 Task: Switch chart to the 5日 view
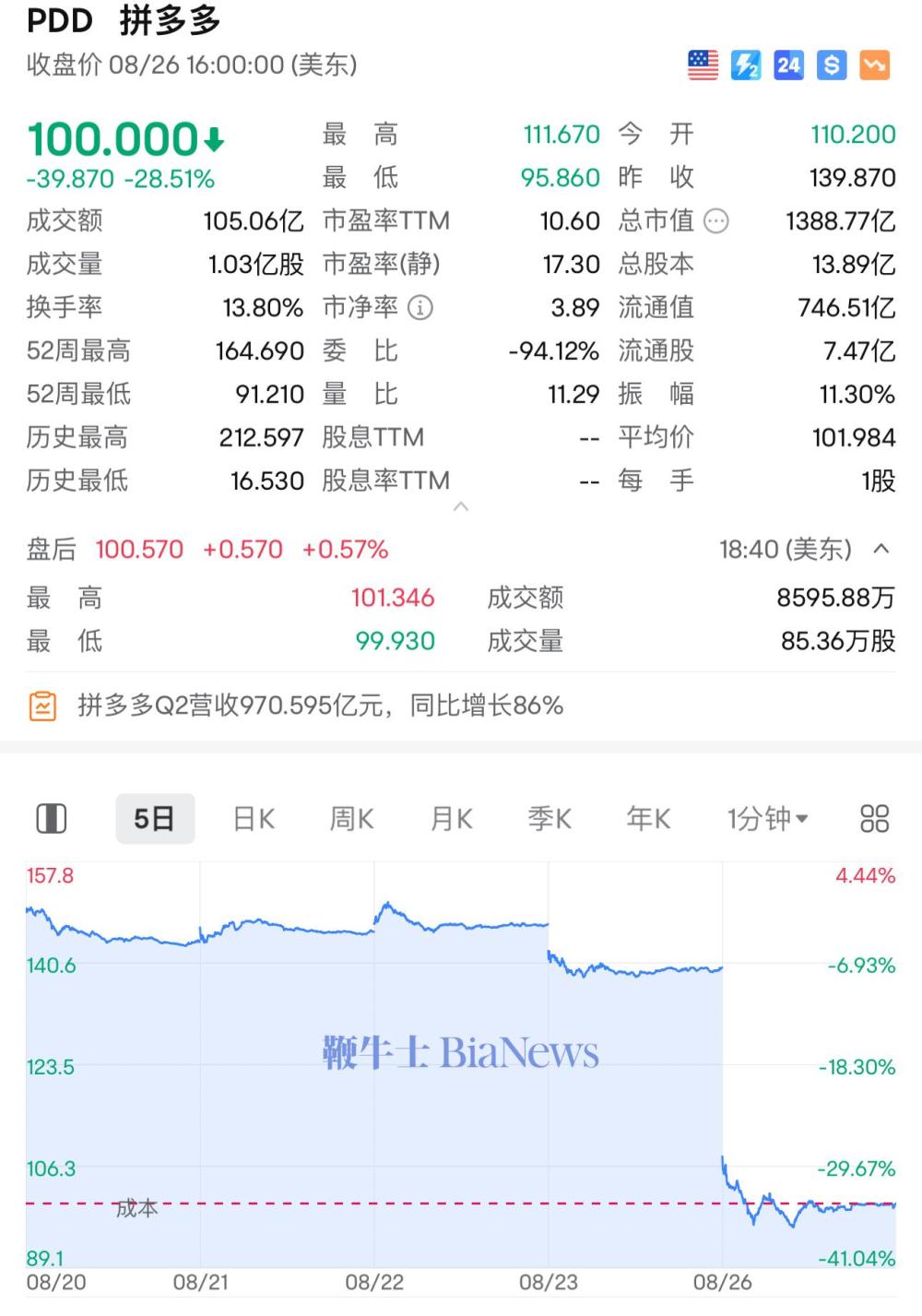tap(154, 819)
